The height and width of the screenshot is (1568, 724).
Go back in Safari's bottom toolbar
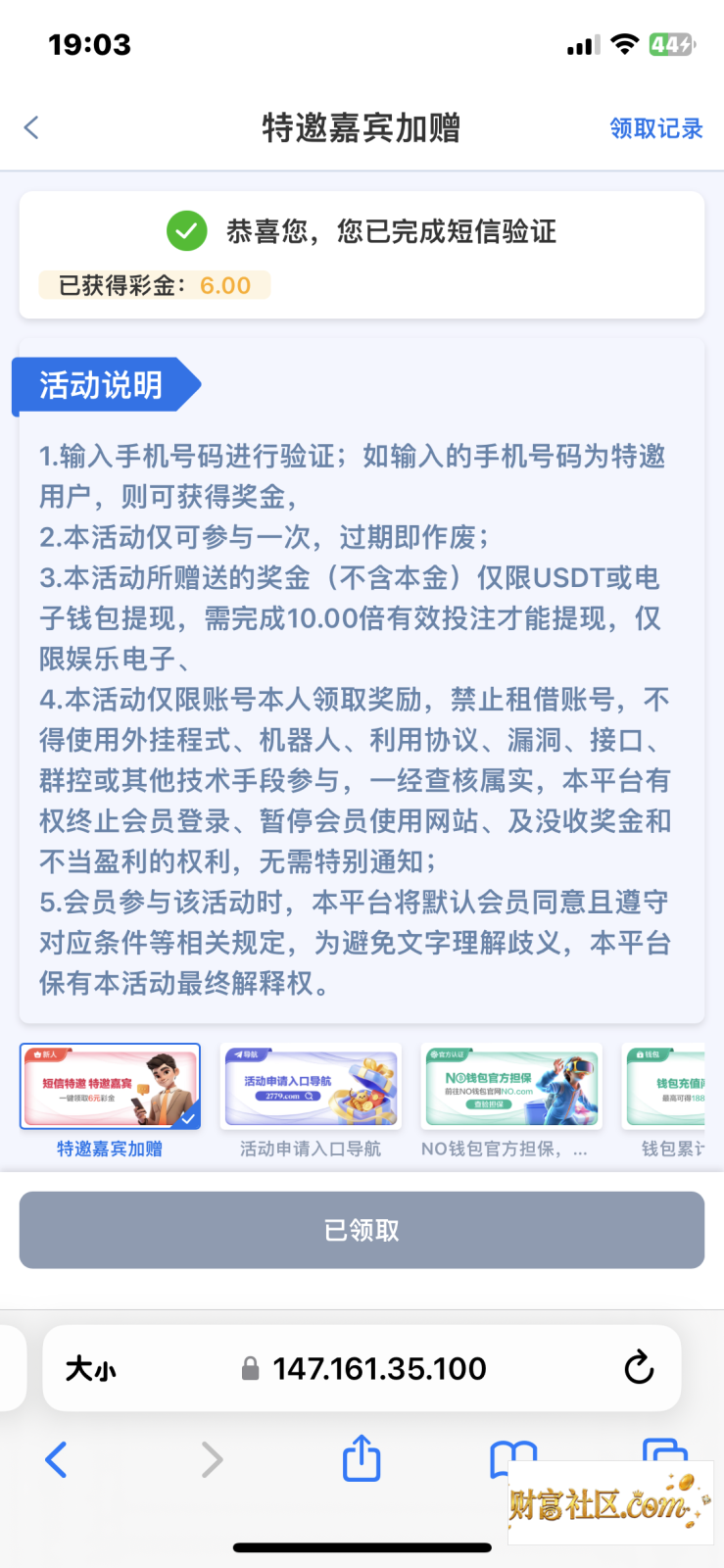click(x=57, y=1459)
